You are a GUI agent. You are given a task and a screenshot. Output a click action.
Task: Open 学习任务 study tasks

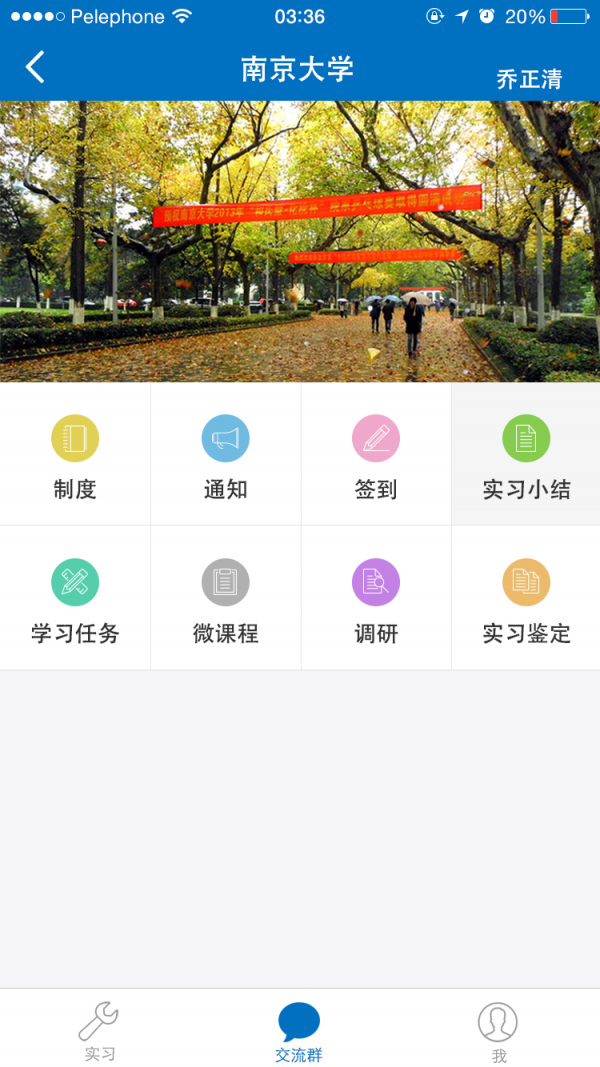coord(75,600)
